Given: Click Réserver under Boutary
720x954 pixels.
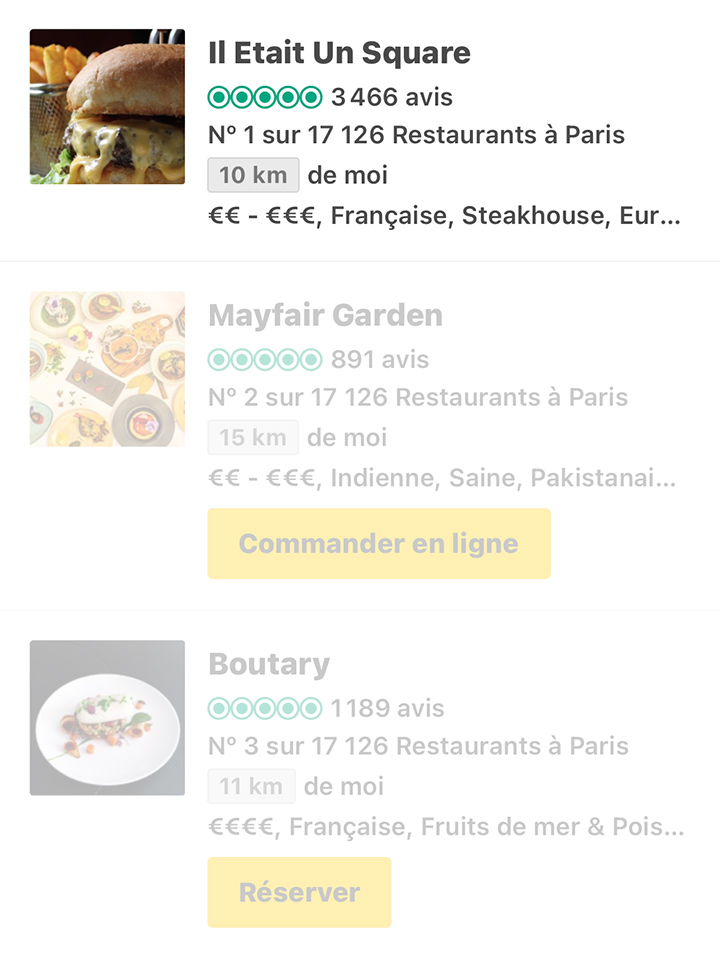Looking at the screenshot, I should pyautogui.click(x=299, y=891).
